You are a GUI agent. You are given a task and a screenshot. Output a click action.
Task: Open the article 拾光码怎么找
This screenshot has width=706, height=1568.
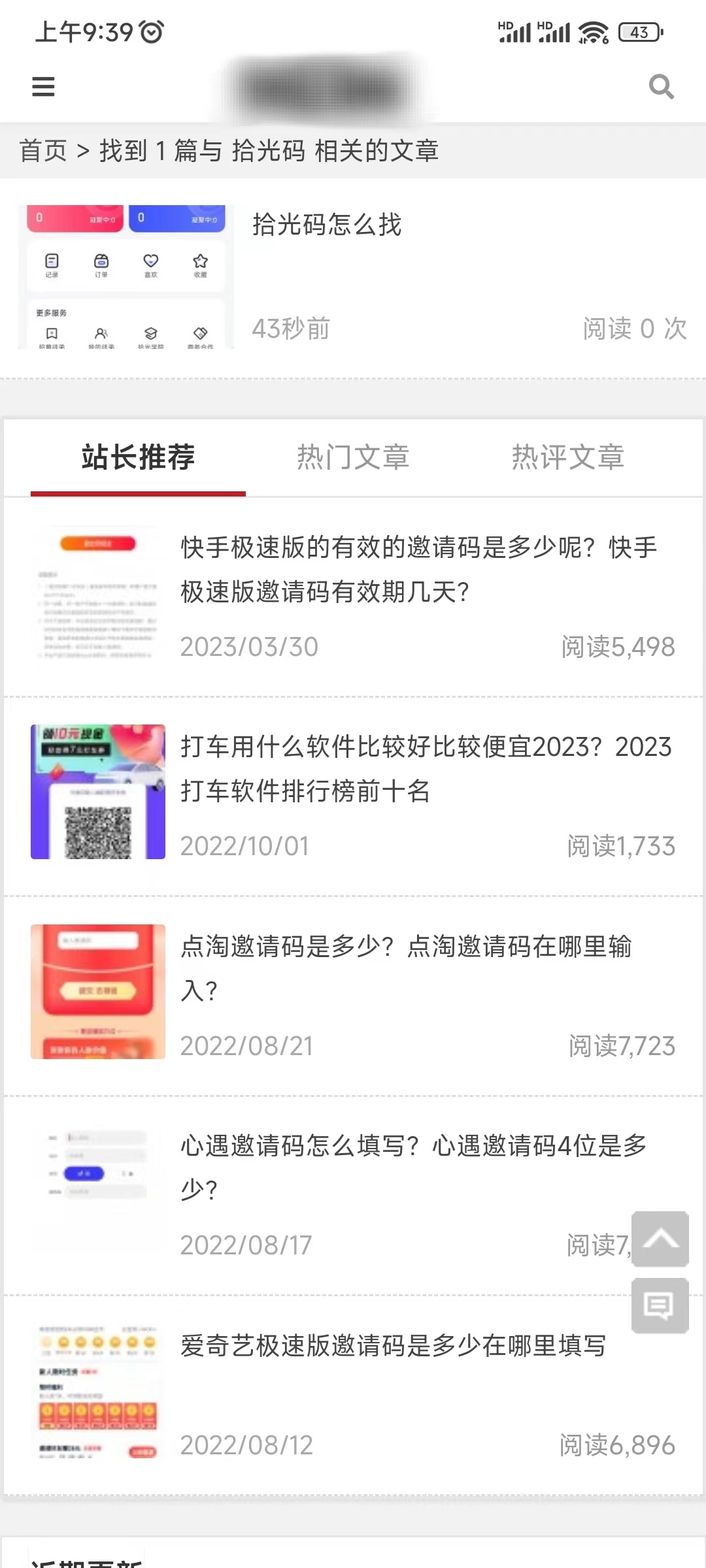pyautogui.click(x=327, y=225)
